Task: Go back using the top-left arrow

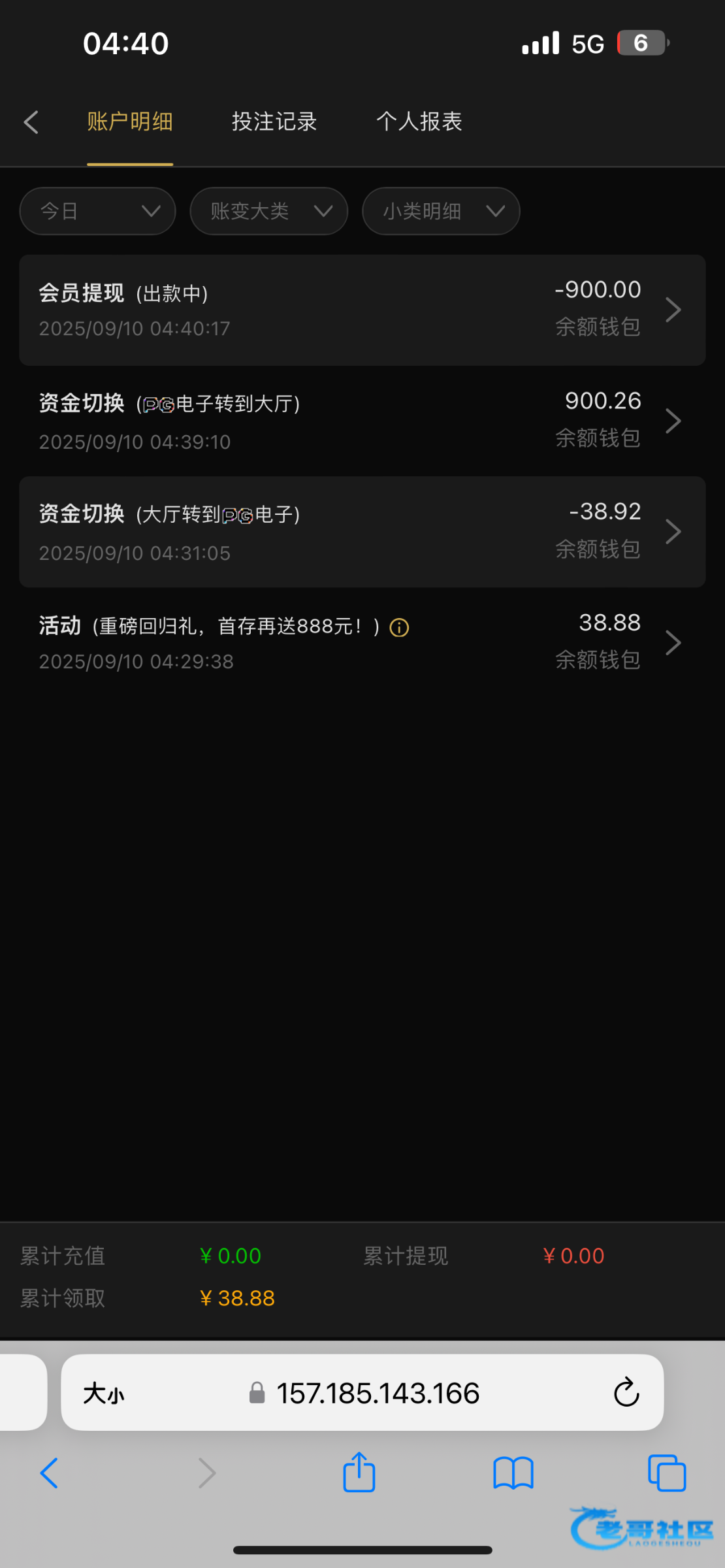Action: point(31,122)
